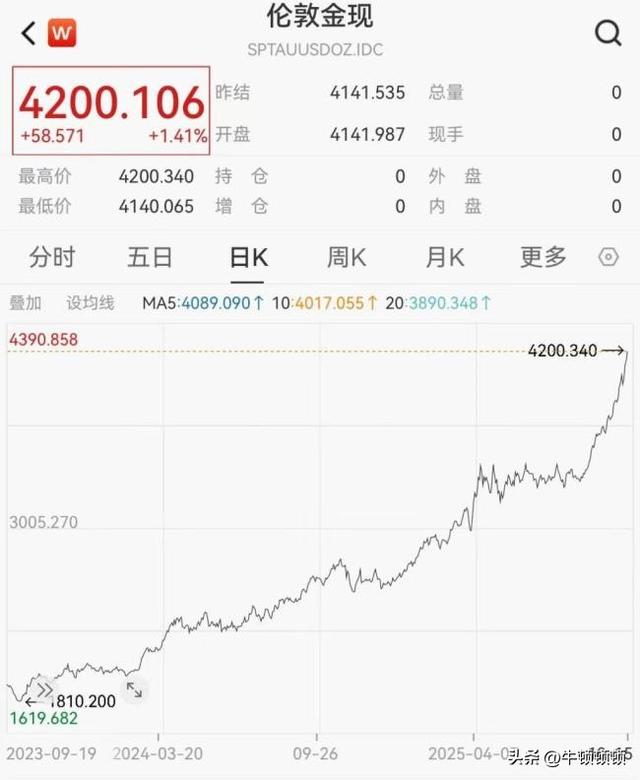Switch to the 分时 chart tab
This screenshot has width=640, height=780.
[x=52, y=257]
